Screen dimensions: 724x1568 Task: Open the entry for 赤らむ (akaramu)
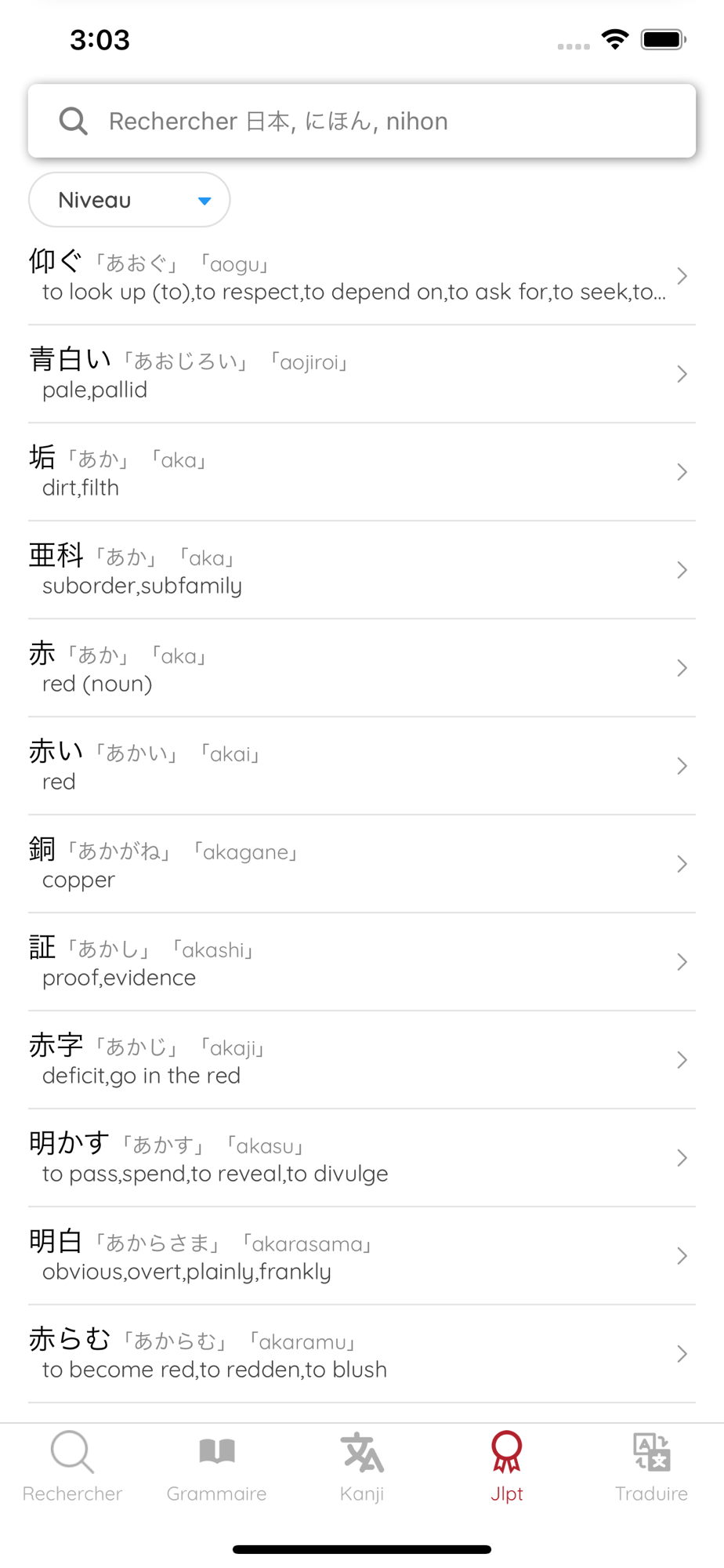(x=360, y=1355)
